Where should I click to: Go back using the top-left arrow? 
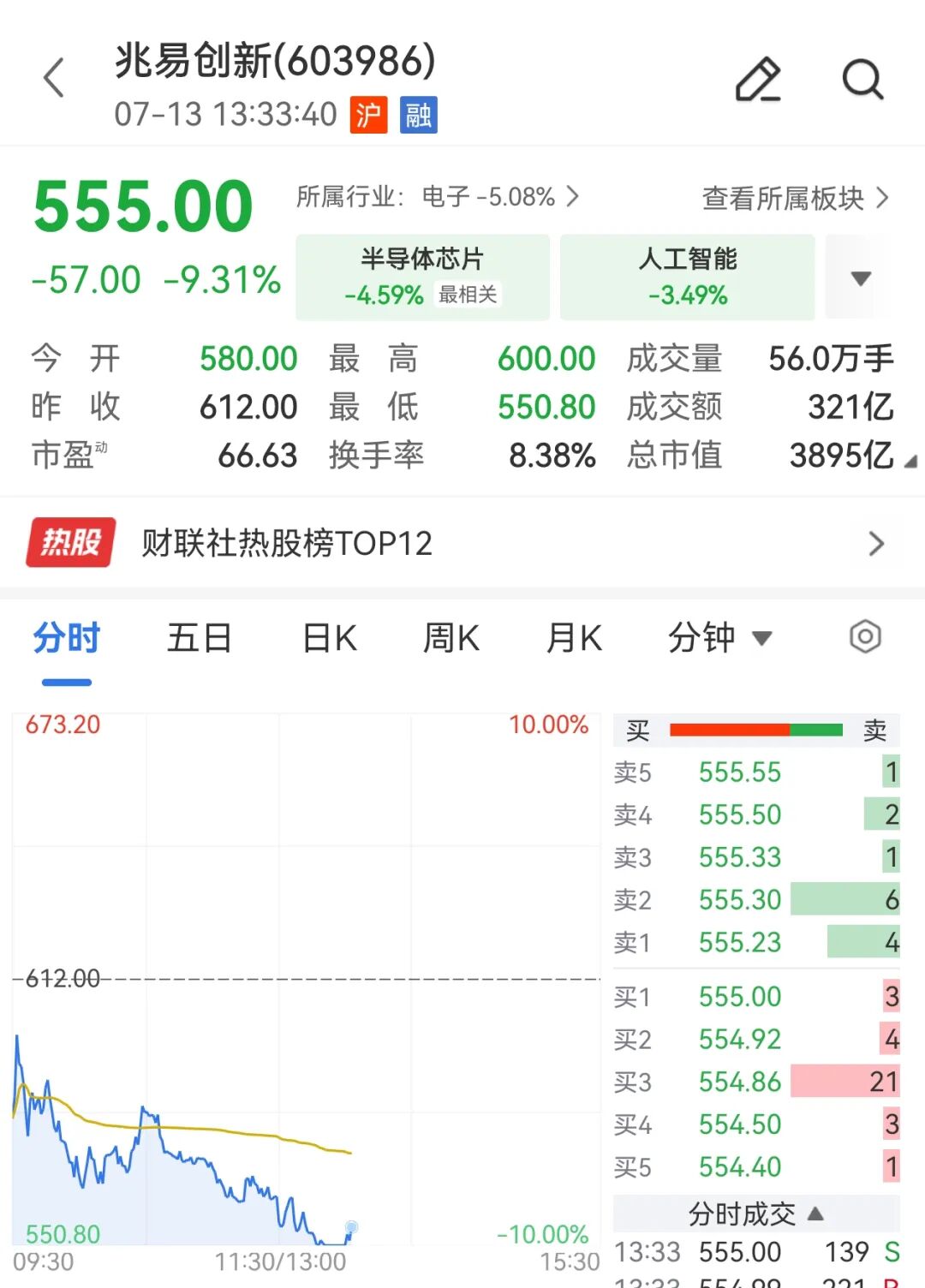tap(54, 78)
